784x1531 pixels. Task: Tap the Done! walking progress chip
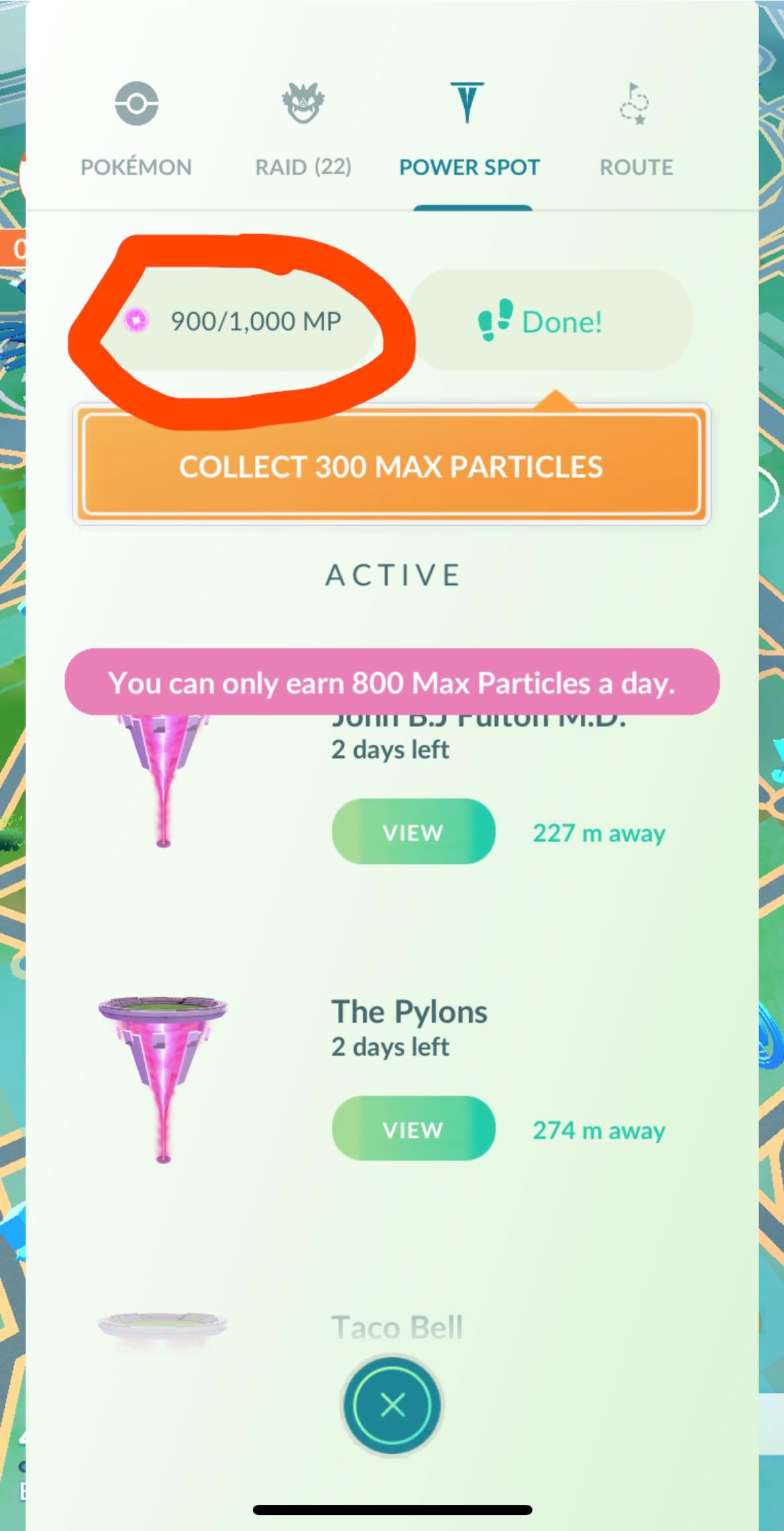(x=550, y=321)
